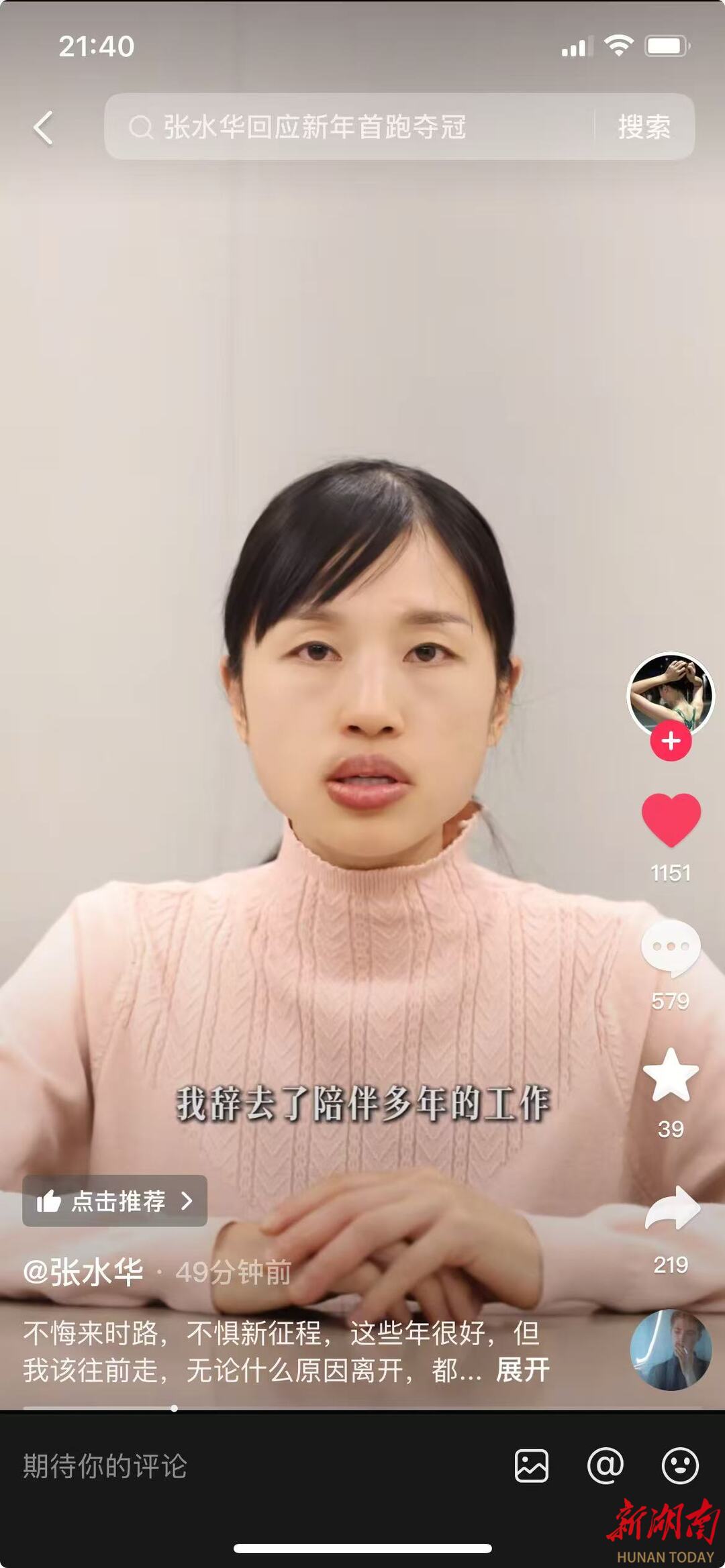
Task: Tap the search box for 张水华回应新年首跑夺冠
Action: (x=349, y=127)
